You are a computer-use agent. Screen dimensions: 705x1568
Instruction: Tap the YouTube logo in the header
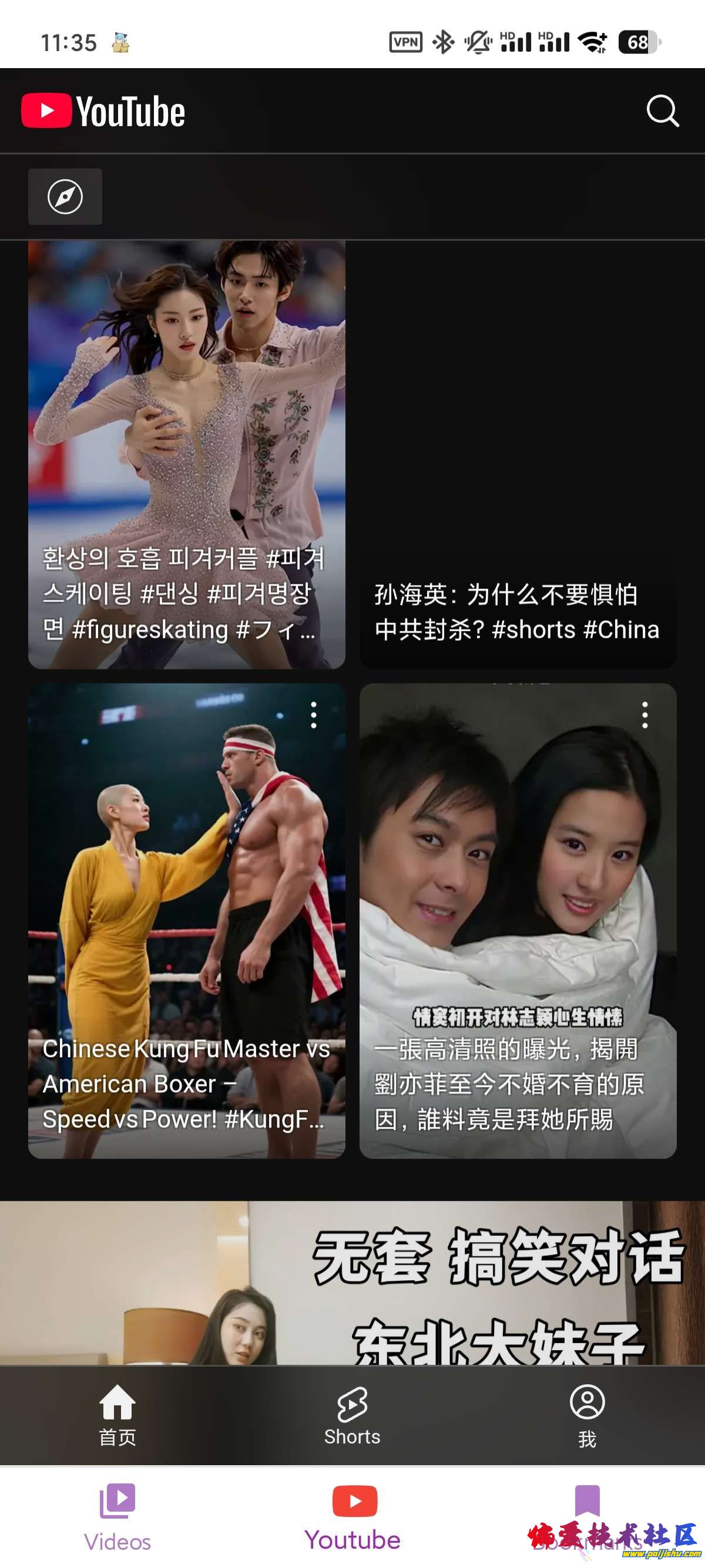pos(103,111)
